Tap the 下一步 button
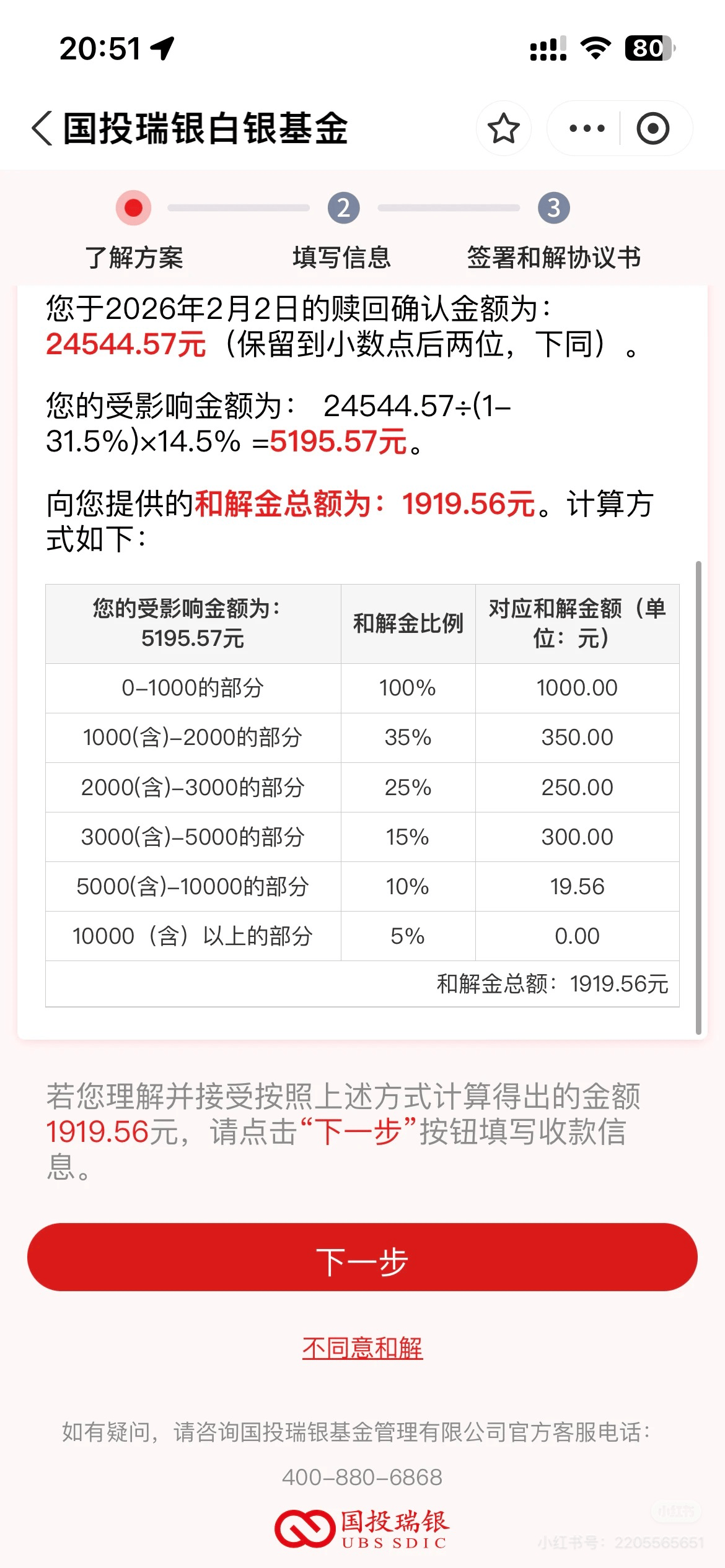The image size is (725, 1568). (x=362, y=1257)
